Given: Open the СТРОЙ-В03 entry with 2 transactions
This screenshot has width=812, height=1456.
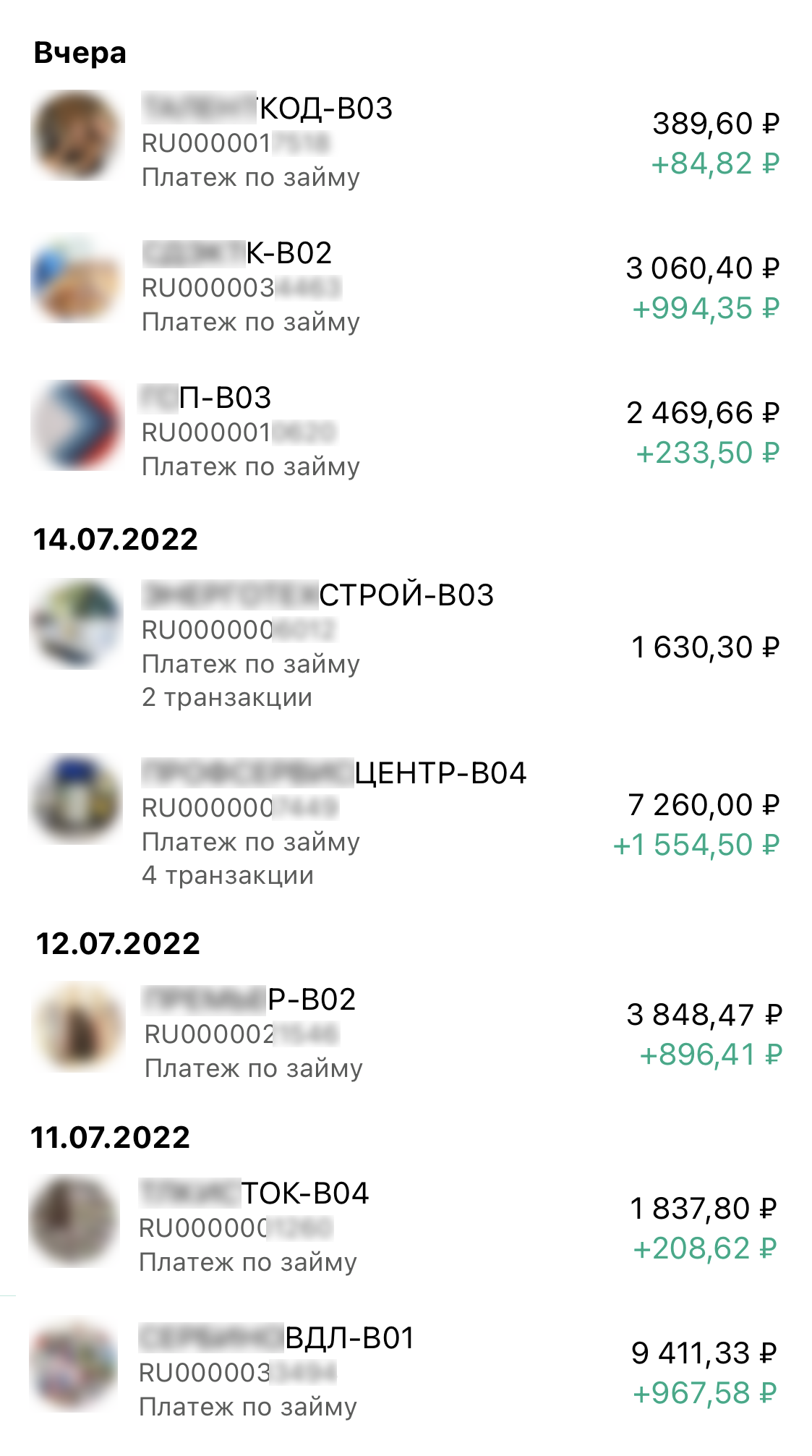Looking at the screenshot, I should (405, 646).
